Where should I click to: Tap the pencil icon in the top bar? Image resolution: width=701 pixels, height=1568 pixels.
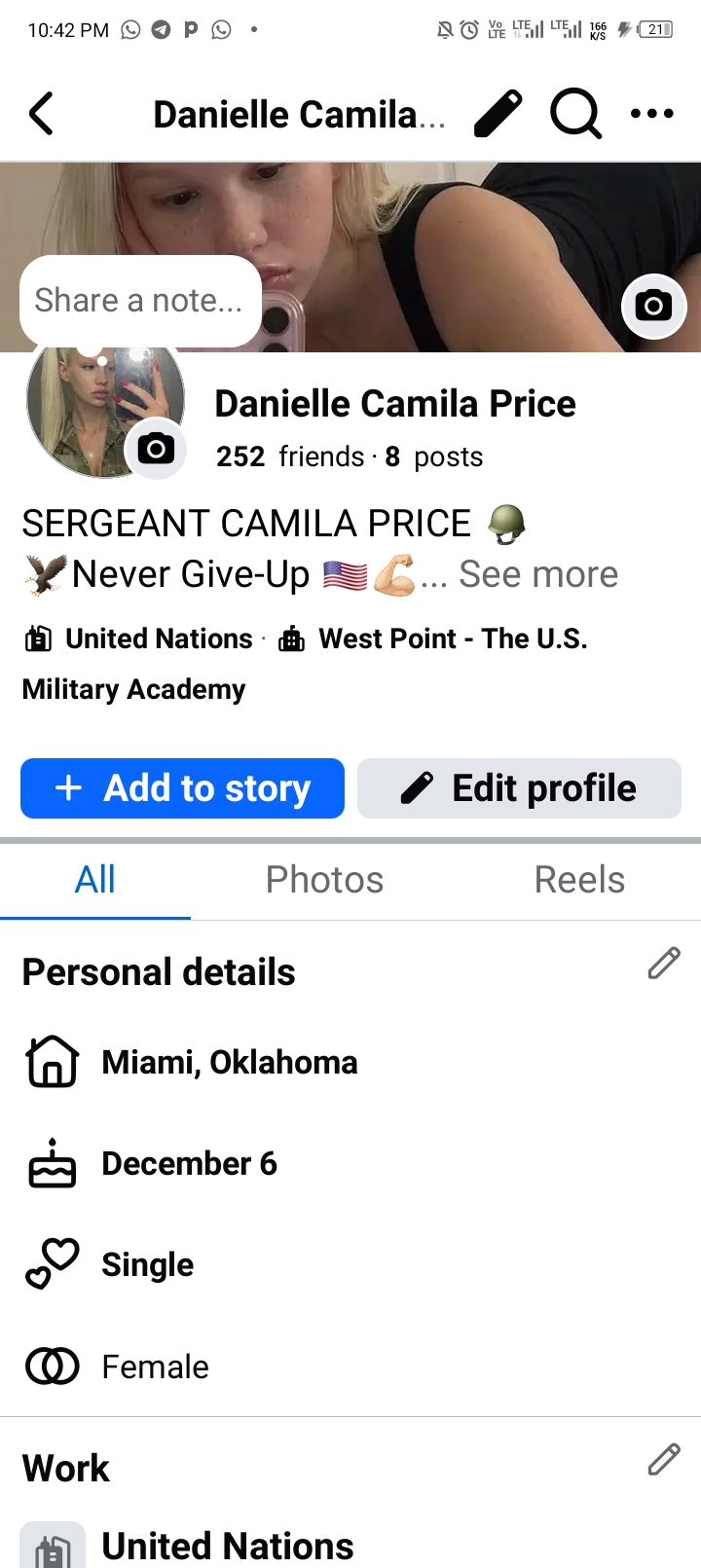(498, 114)
